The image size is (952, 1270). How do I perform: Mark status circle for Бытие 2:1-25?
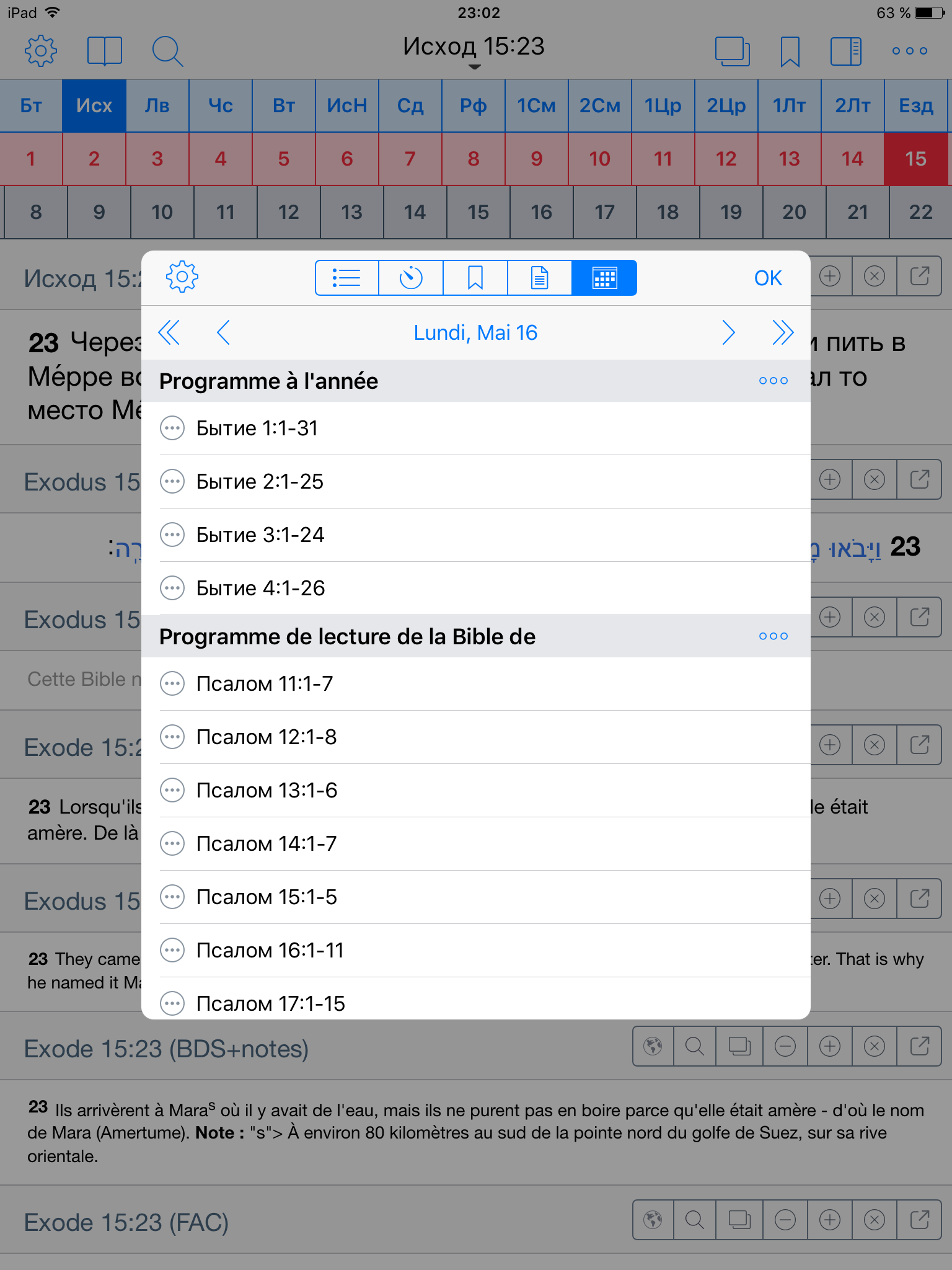pos(172,481)
